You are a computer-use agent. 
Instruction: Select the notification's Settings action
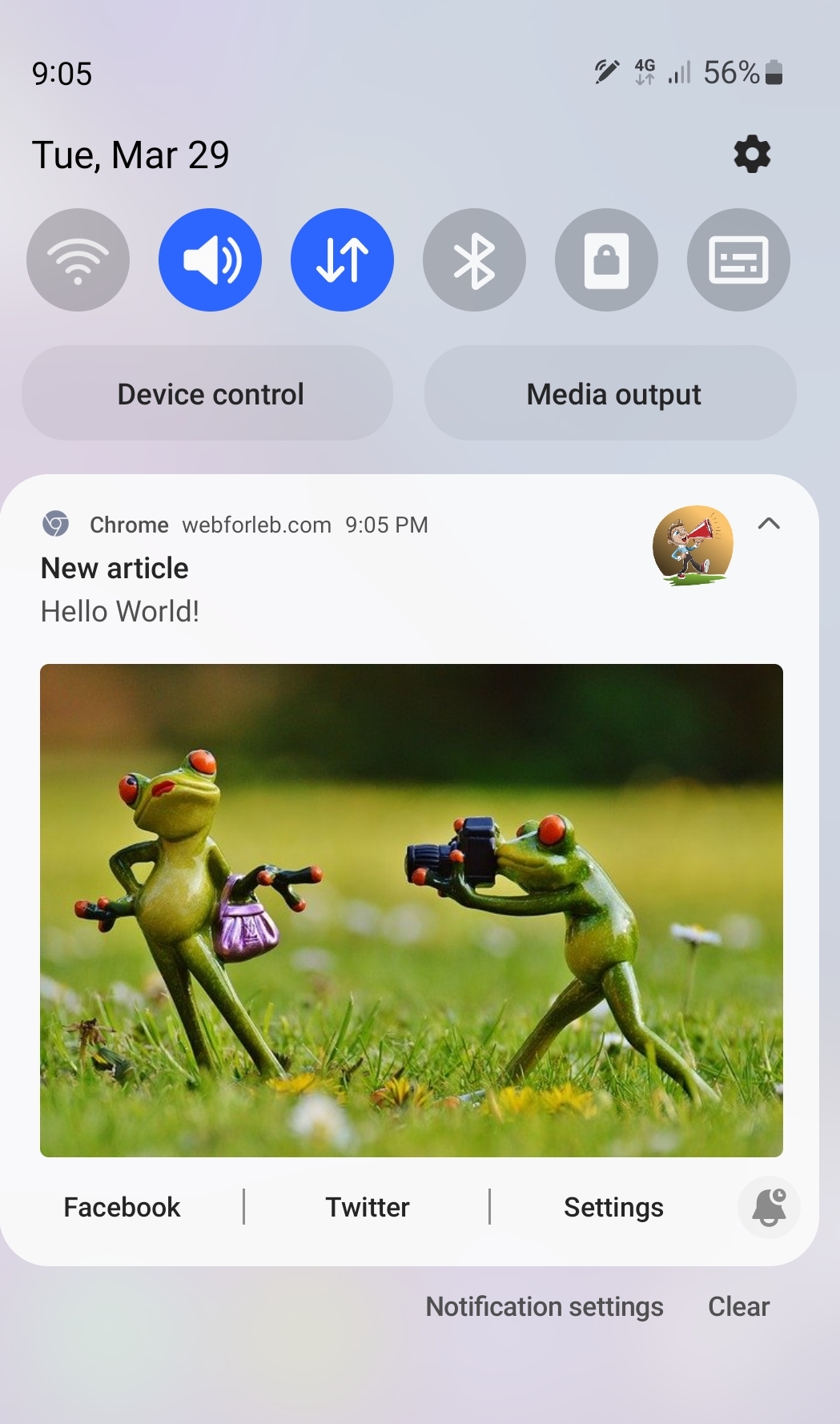[x=613, y=1207]
